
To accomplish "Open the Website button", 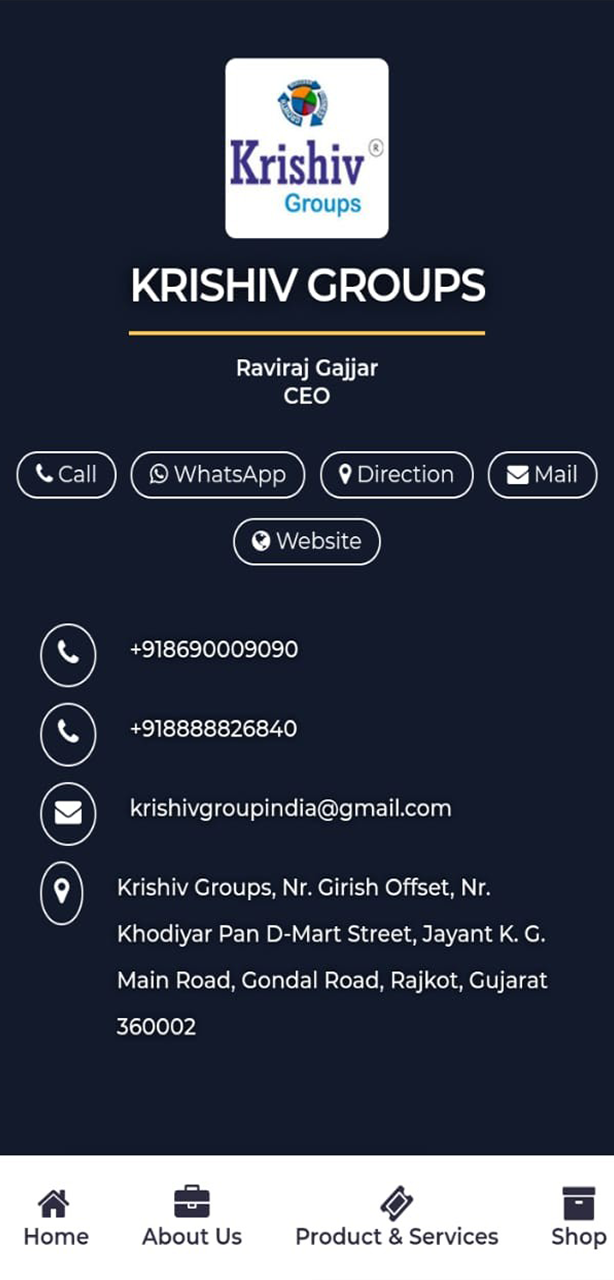I will pyautogui.click(x=307, y=541).
